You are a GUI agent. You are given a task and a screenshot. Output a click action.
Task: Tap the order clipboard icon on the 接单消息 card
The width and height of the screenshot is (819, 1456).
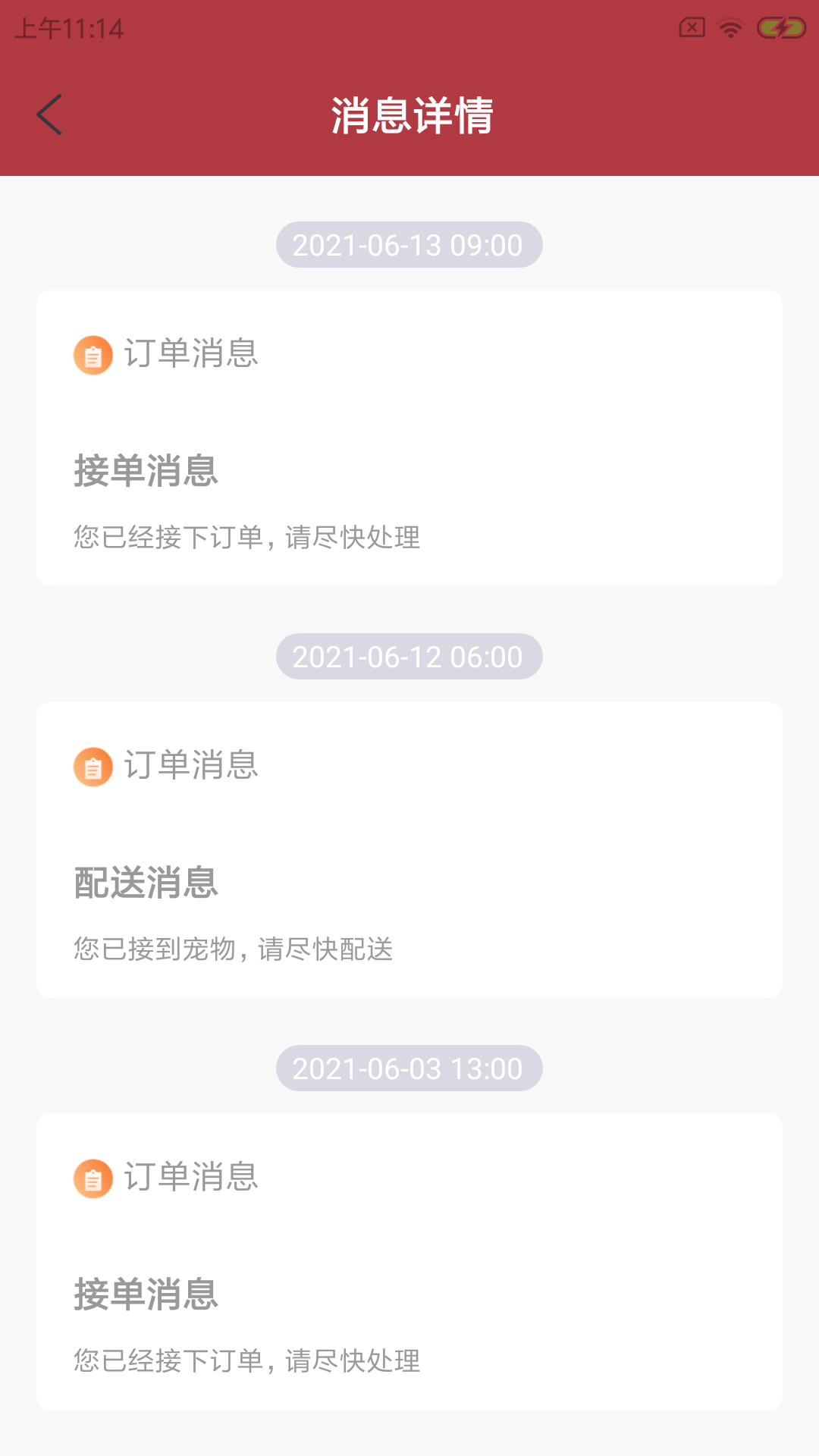93,354
